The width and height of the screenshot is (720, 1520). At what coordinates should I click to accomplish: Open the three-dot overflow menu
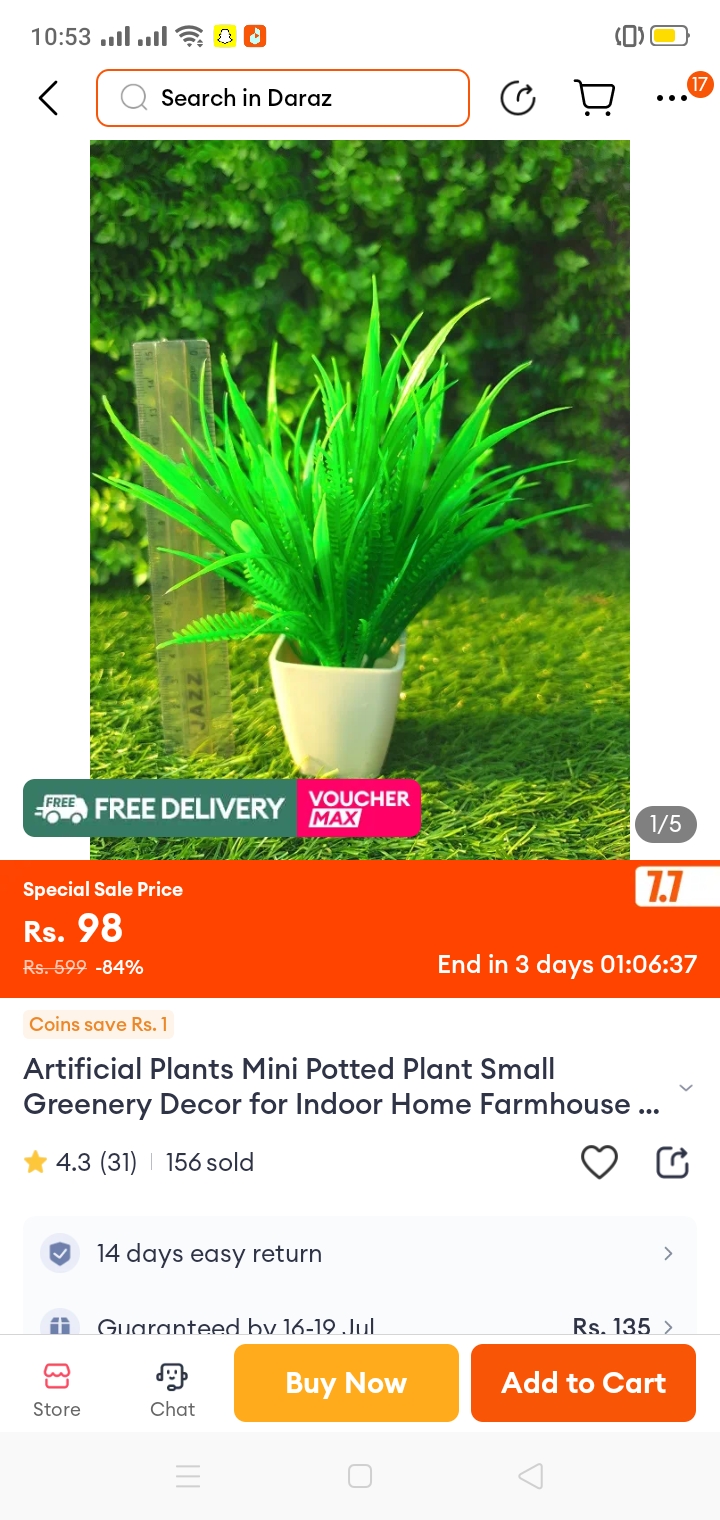click(672, 98)
